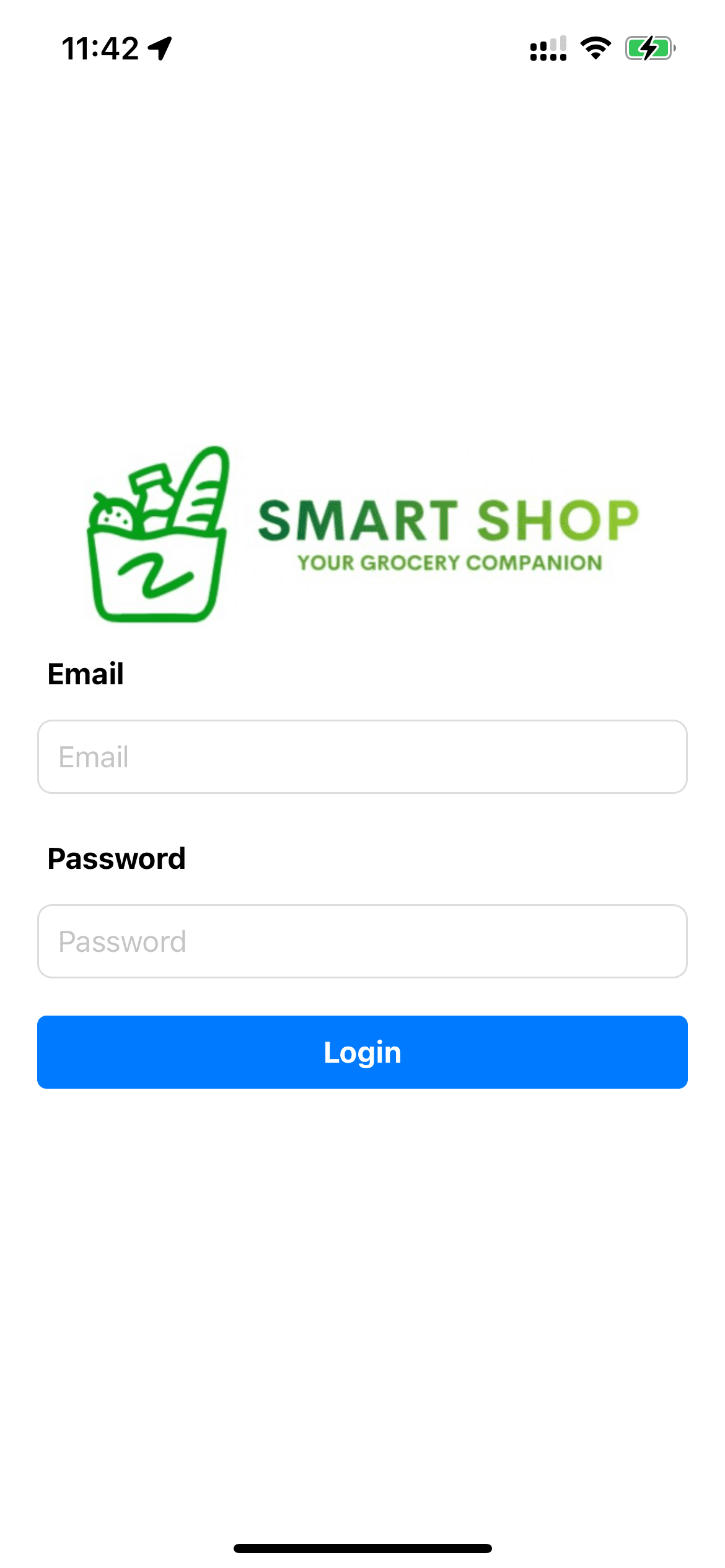Screen dimensions: 725x1568
Task: Tap the blue Login button
Action: [362, 1052]
